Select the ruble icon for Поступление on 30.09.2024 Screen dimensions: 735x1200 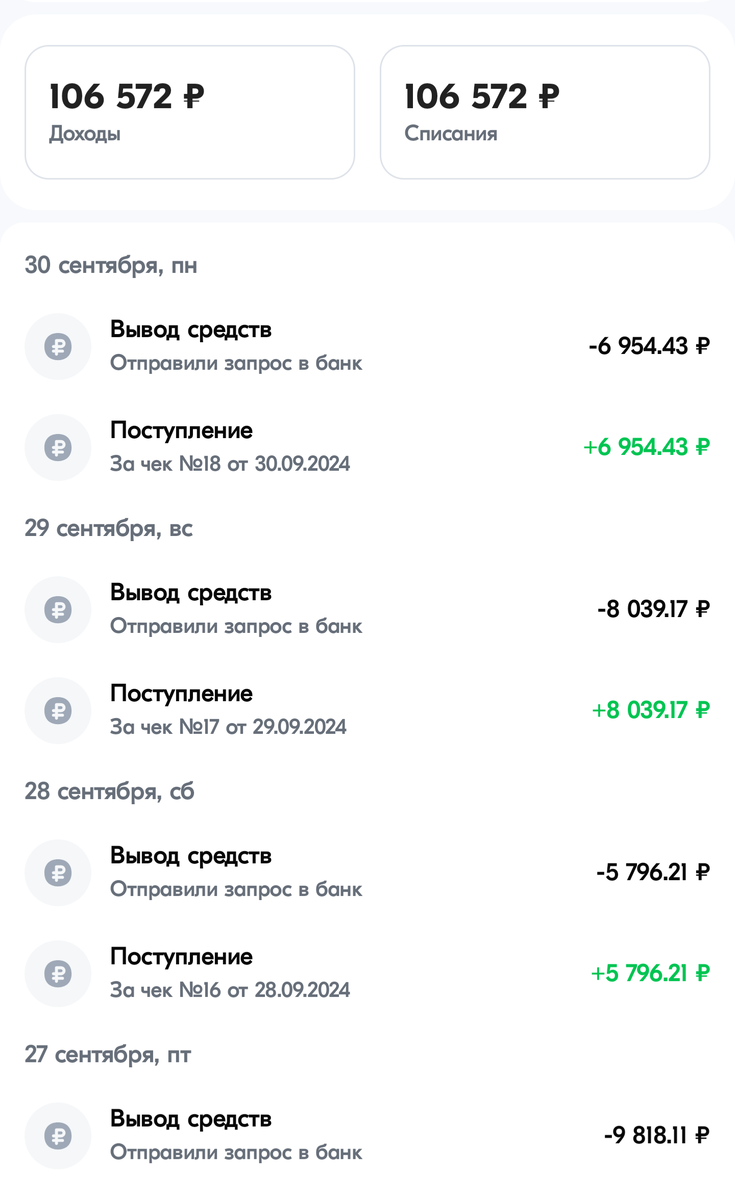click(57, 447)
